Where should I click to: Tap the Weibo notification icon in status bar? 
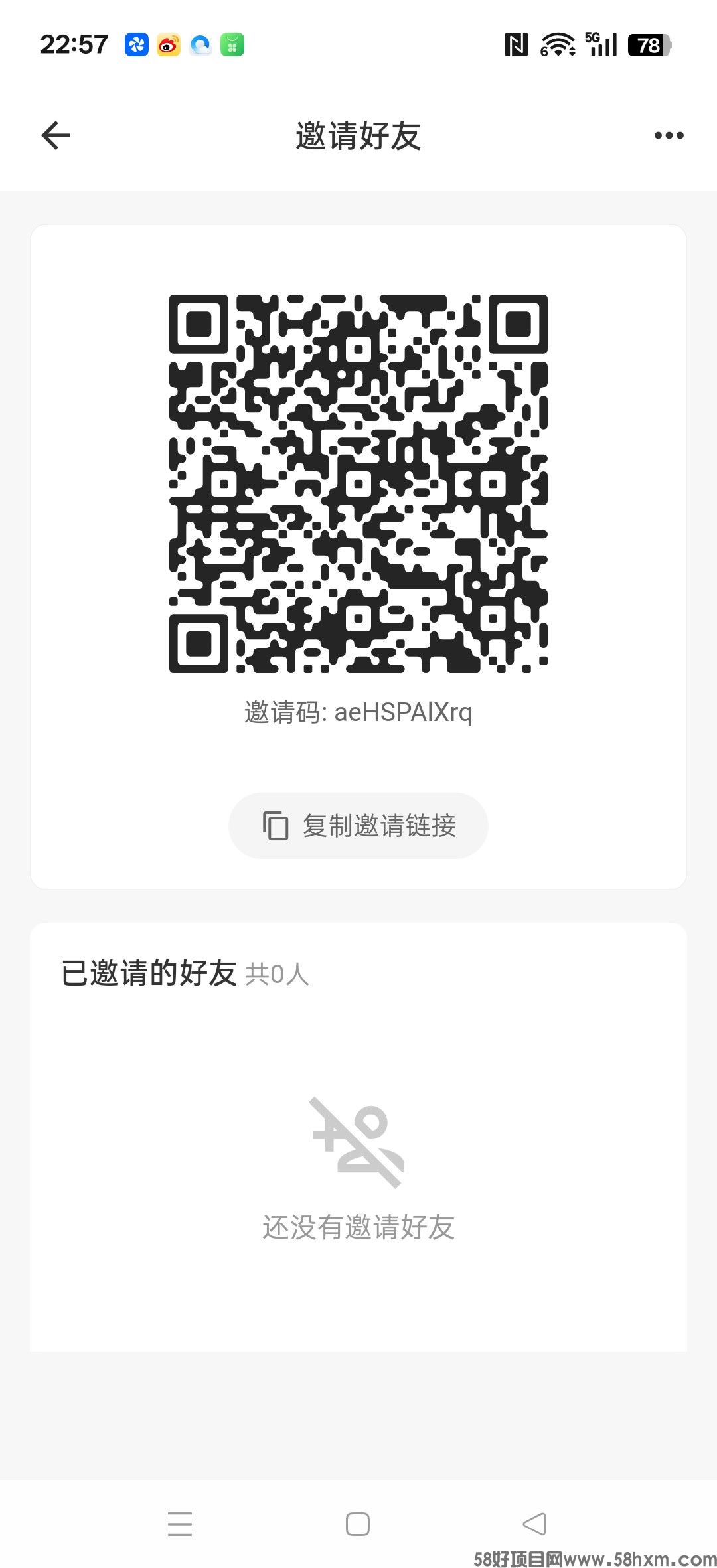tap(167, 45)
